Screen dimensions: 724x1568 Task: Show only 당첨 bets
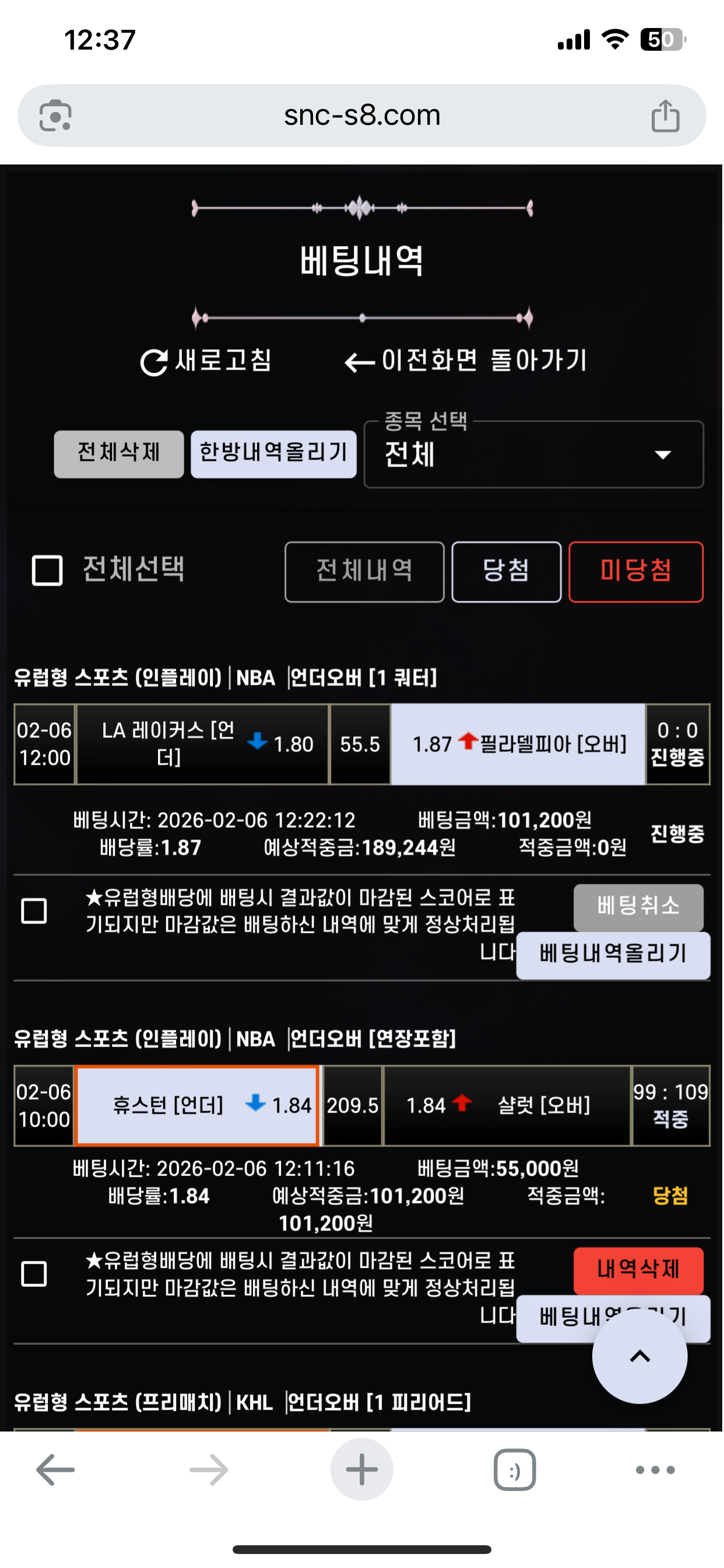505,572
